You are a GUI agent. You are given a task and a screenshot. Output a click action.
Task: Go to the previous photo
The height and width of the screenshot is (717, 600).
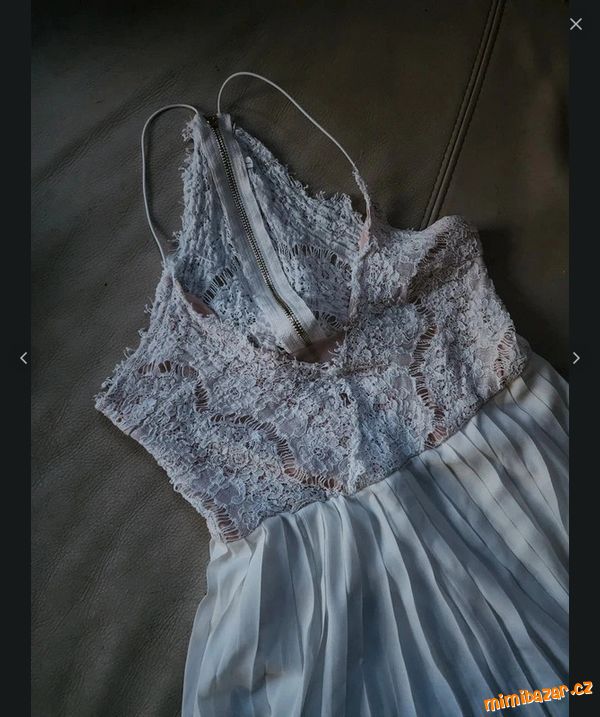tap(24, 358)
